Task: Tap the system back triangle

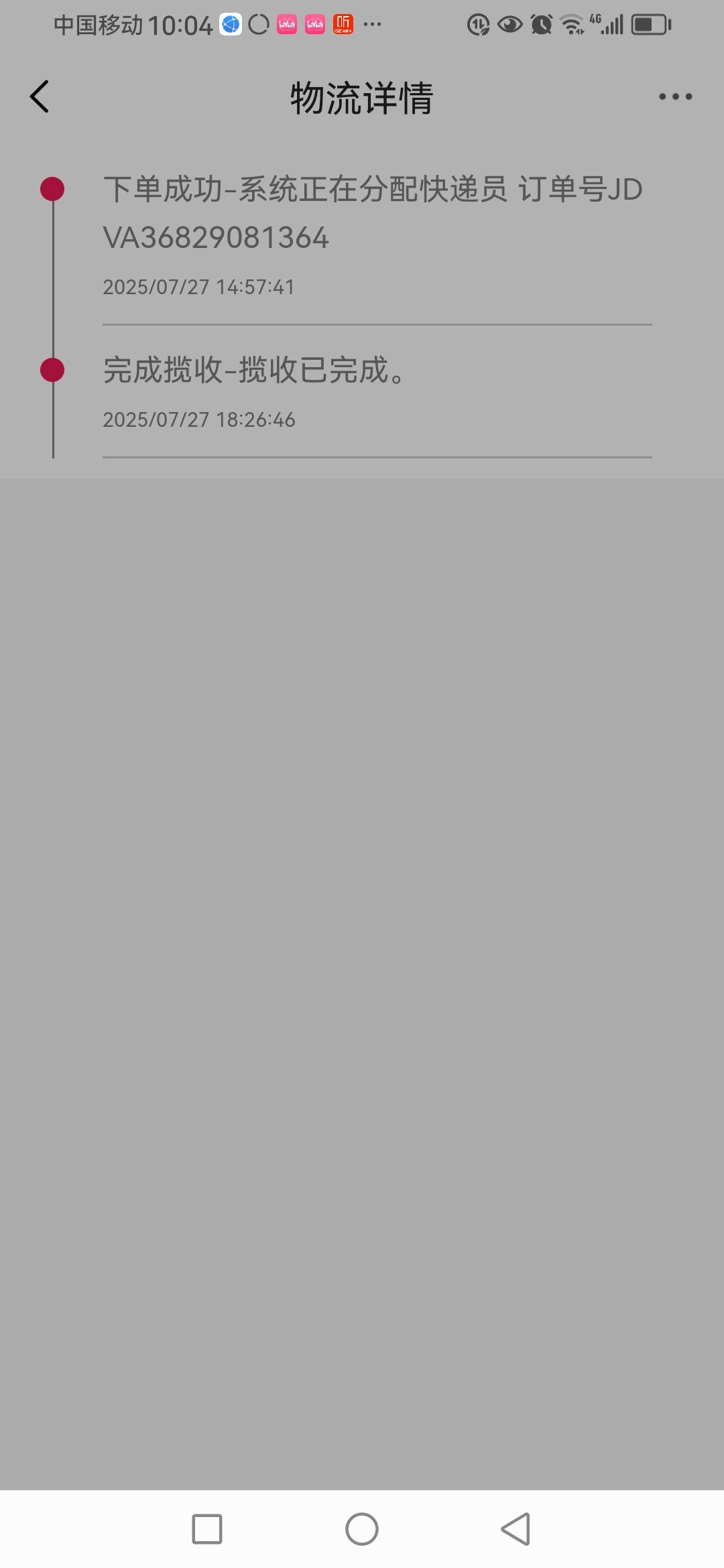Action: point(516,1529)
